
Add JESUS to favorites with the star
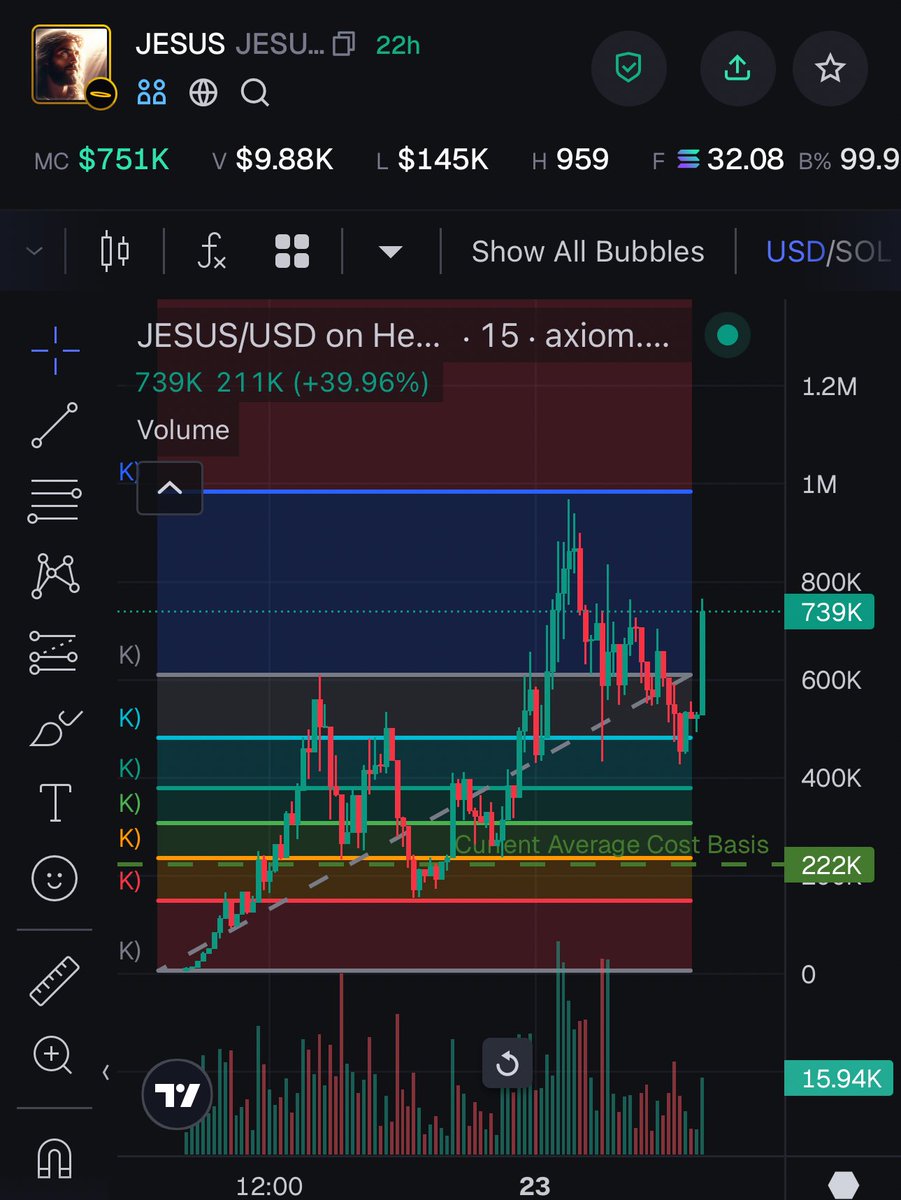pyautogui.click(x=830, y=68)
